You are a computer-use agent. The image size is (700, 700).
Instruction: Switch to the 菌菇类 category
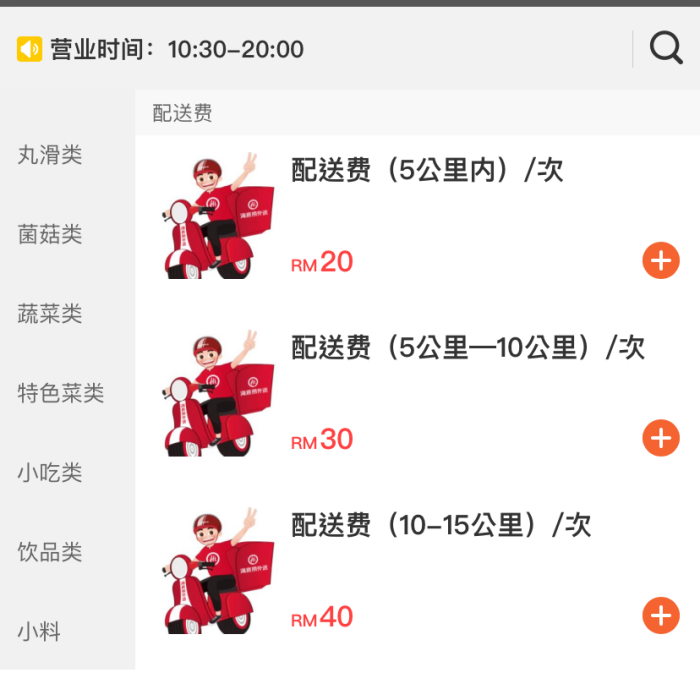click(x=50, y=235)
